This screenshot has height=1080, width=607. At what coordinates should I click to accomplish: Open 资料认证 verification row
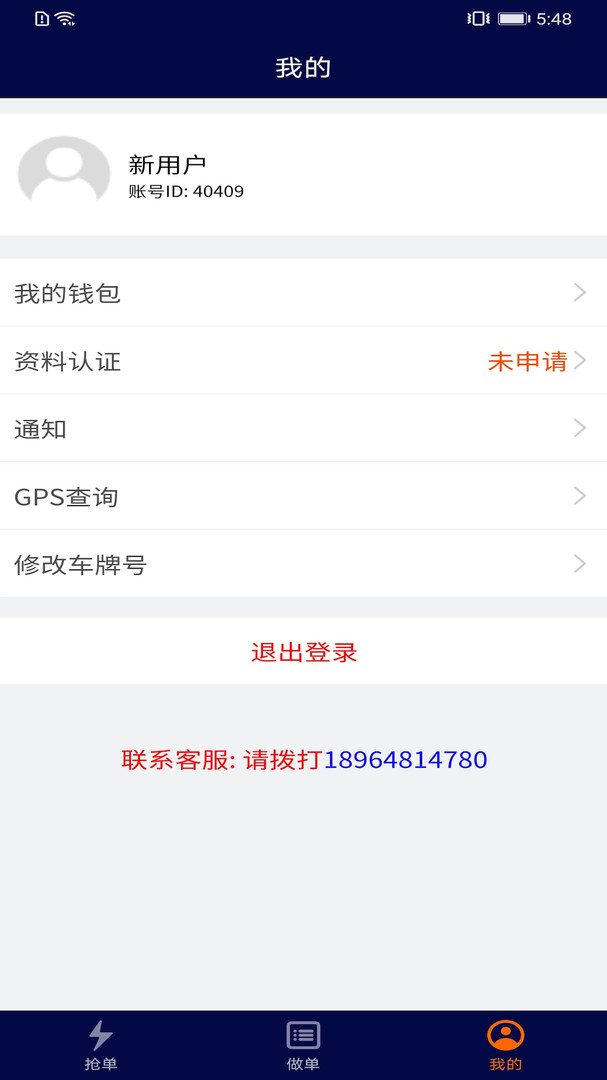(303, 361)
